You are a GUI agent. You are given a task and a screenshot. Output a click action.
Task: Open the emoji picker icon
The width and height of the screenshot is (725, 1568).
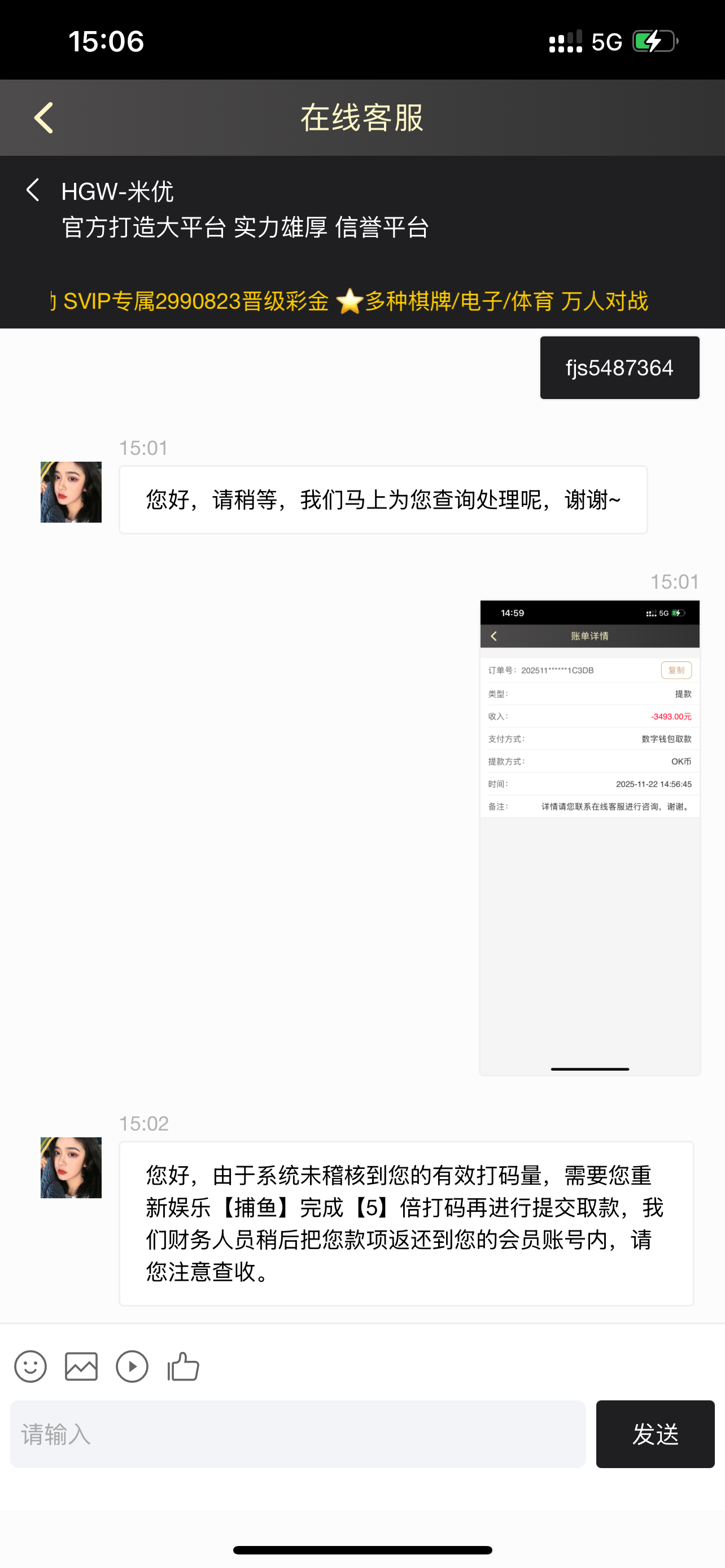coord(30,1366)
